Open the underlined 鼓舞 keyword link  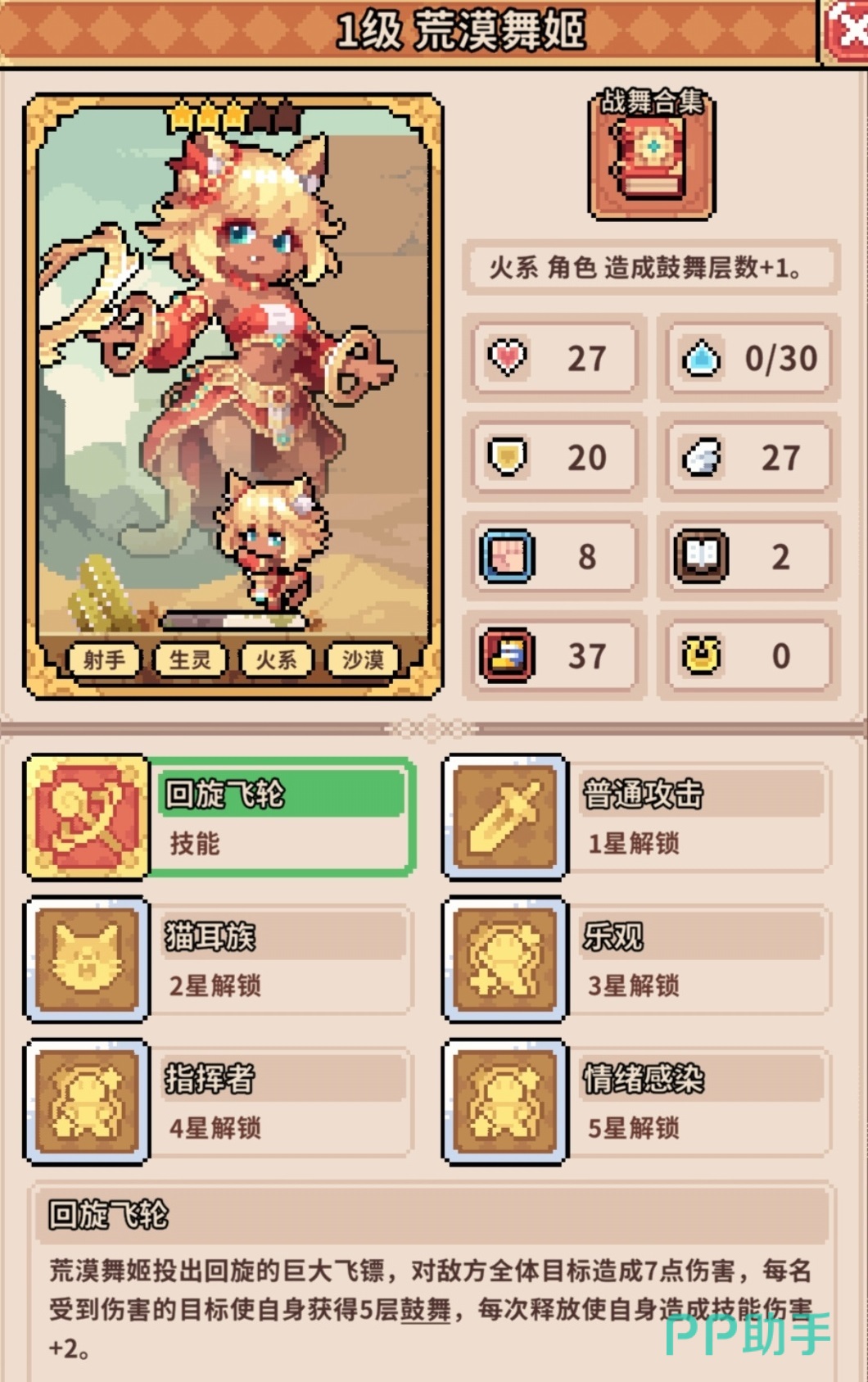coord(425,1309)
